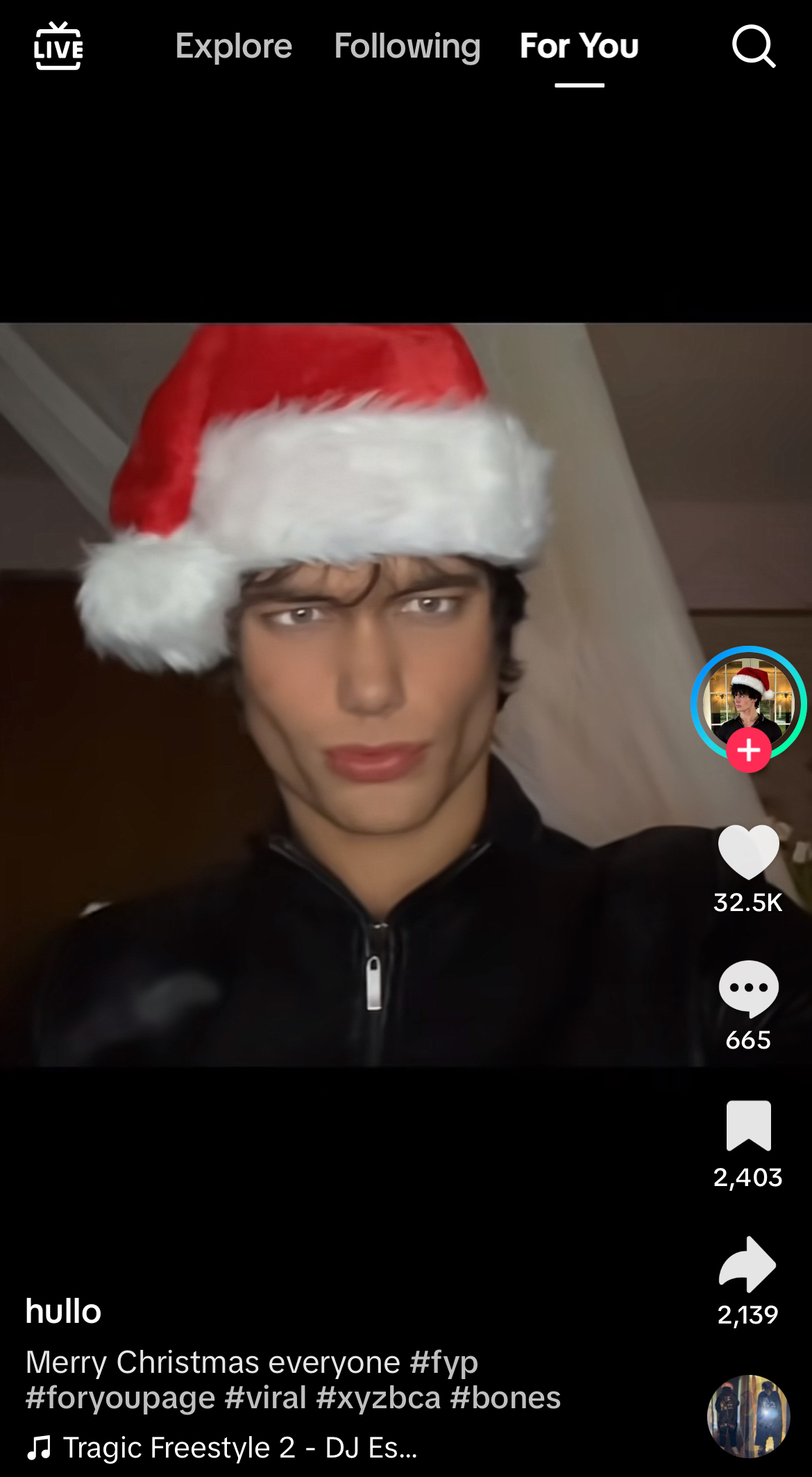812x1477 pixels.
Task: Select the For You tab
Action: click(x=579, y=47)
